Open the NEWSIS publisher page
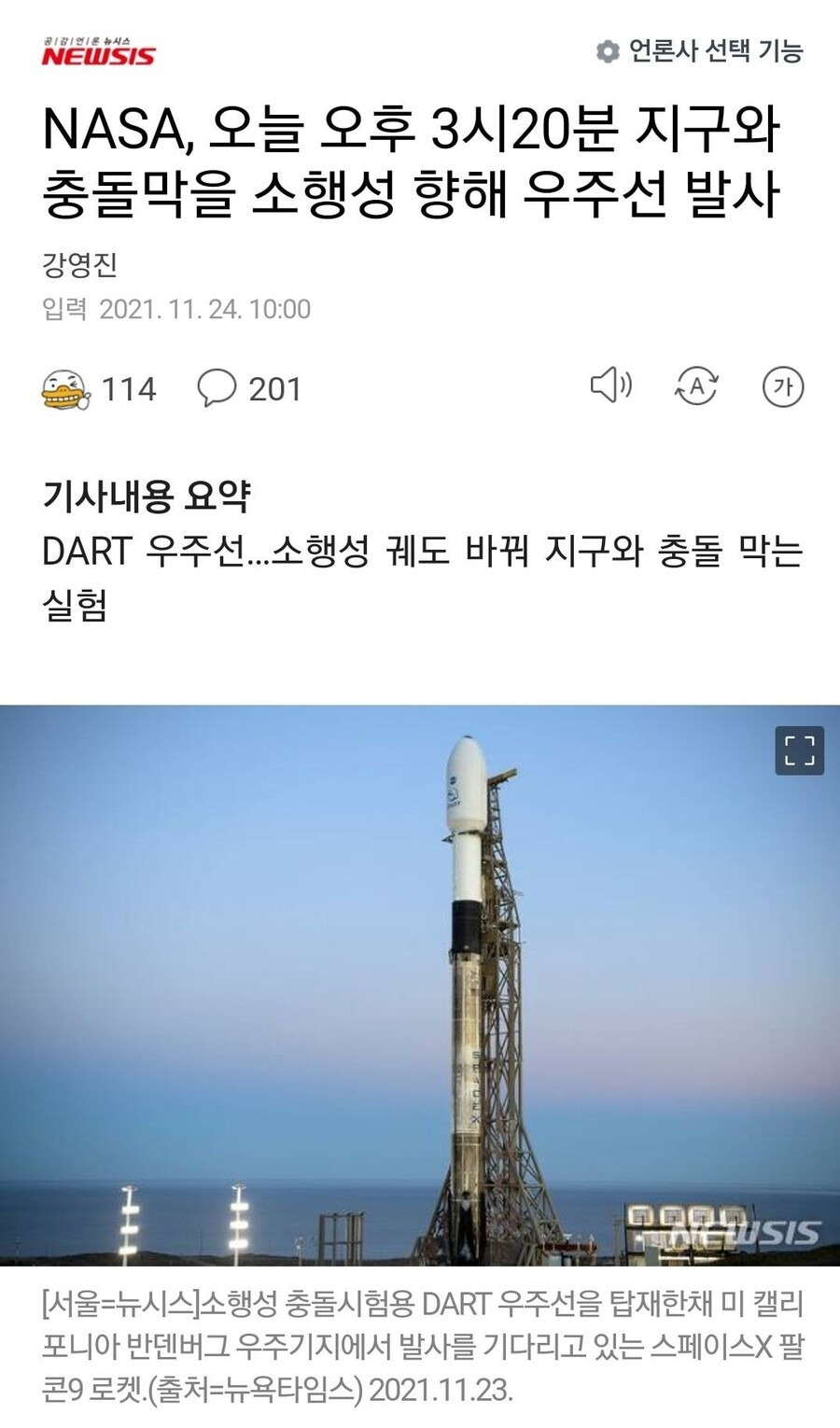Screen dimensions: 840x1428 pos(98,53)
